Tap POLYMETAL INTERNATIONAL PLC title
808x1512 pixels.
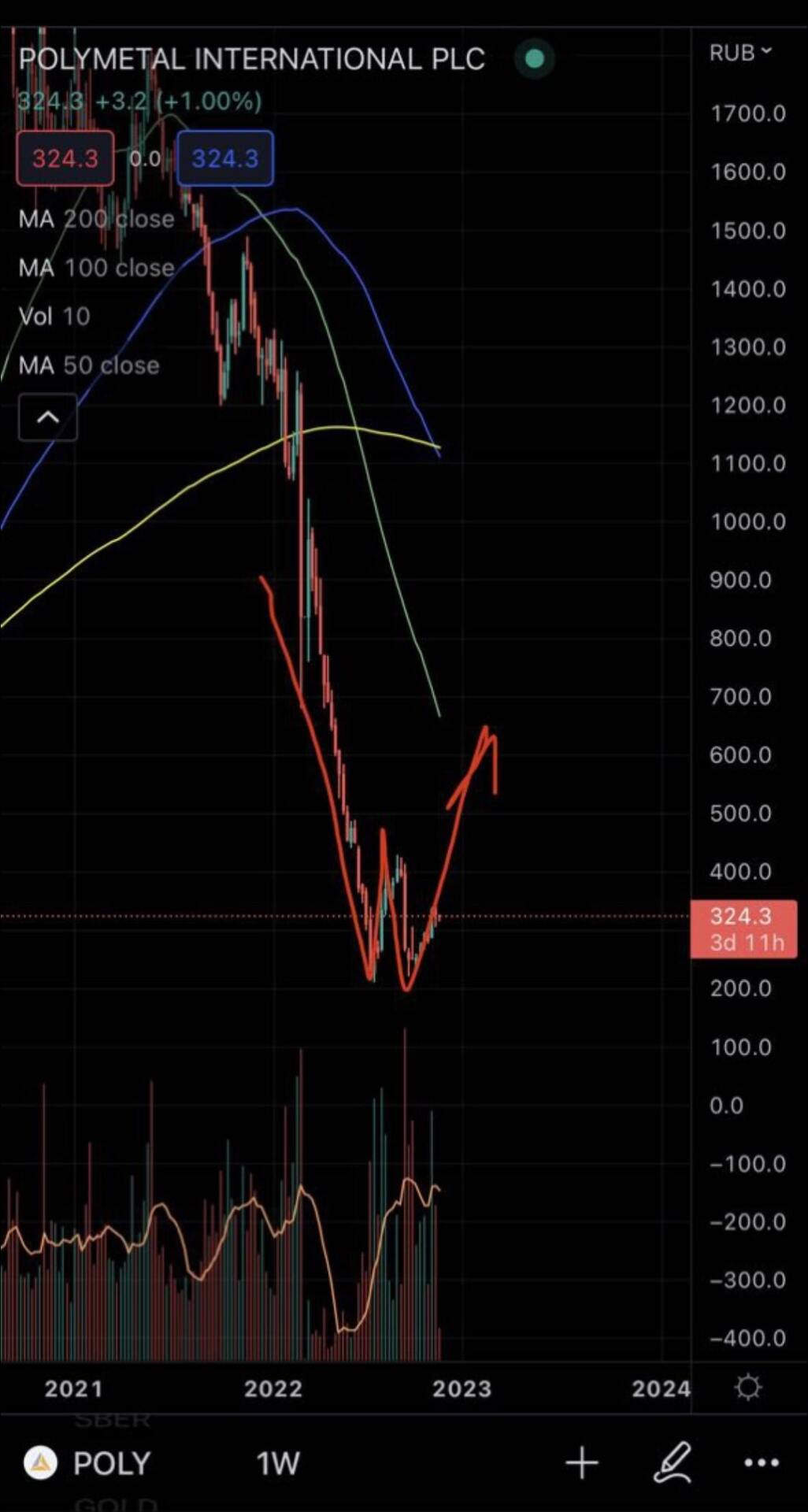252,59
